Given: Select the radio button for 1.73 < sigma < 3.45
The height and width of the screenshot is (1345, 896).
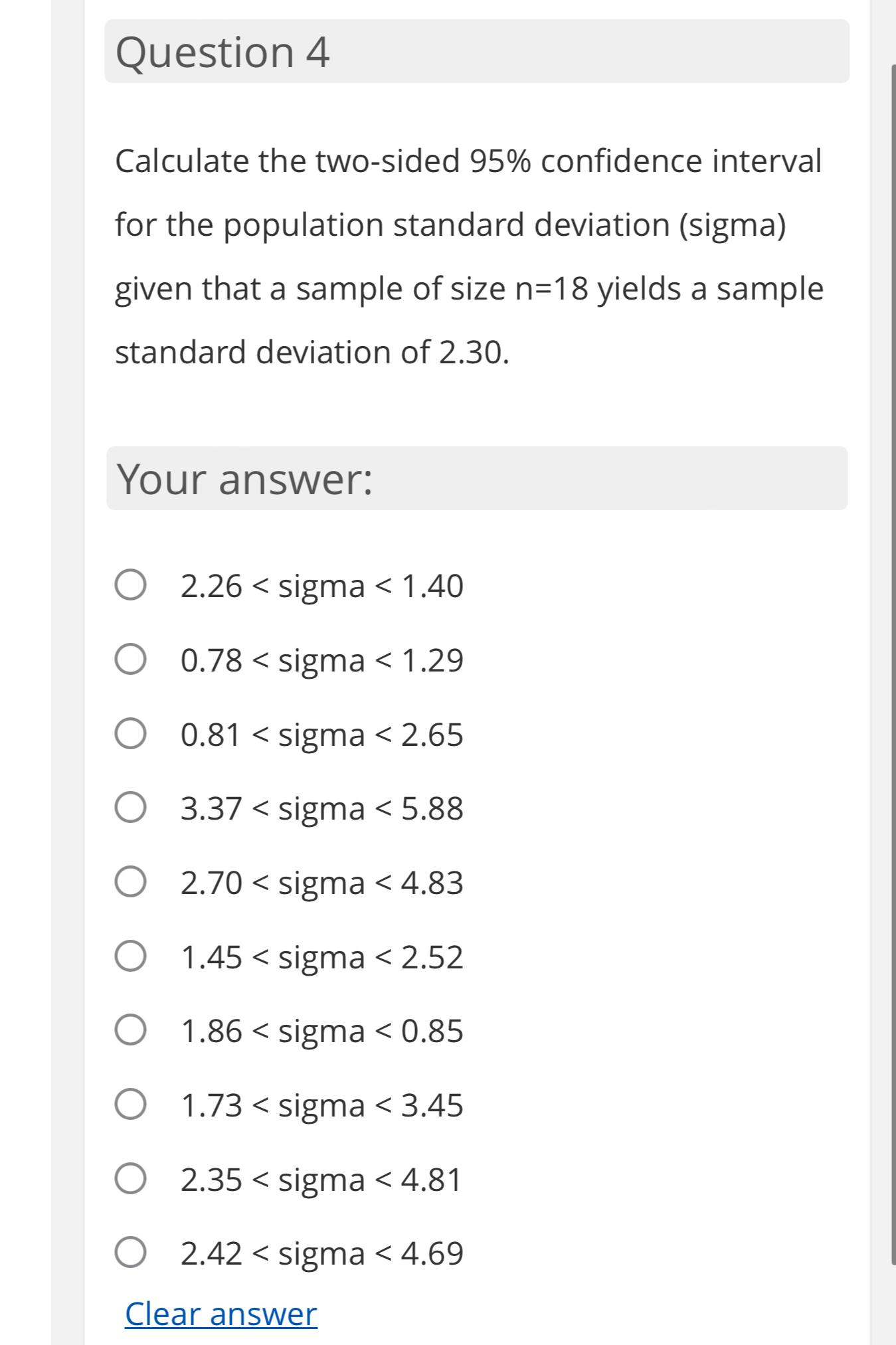Looking at the screenshot, I should (x=133, y=1106).
